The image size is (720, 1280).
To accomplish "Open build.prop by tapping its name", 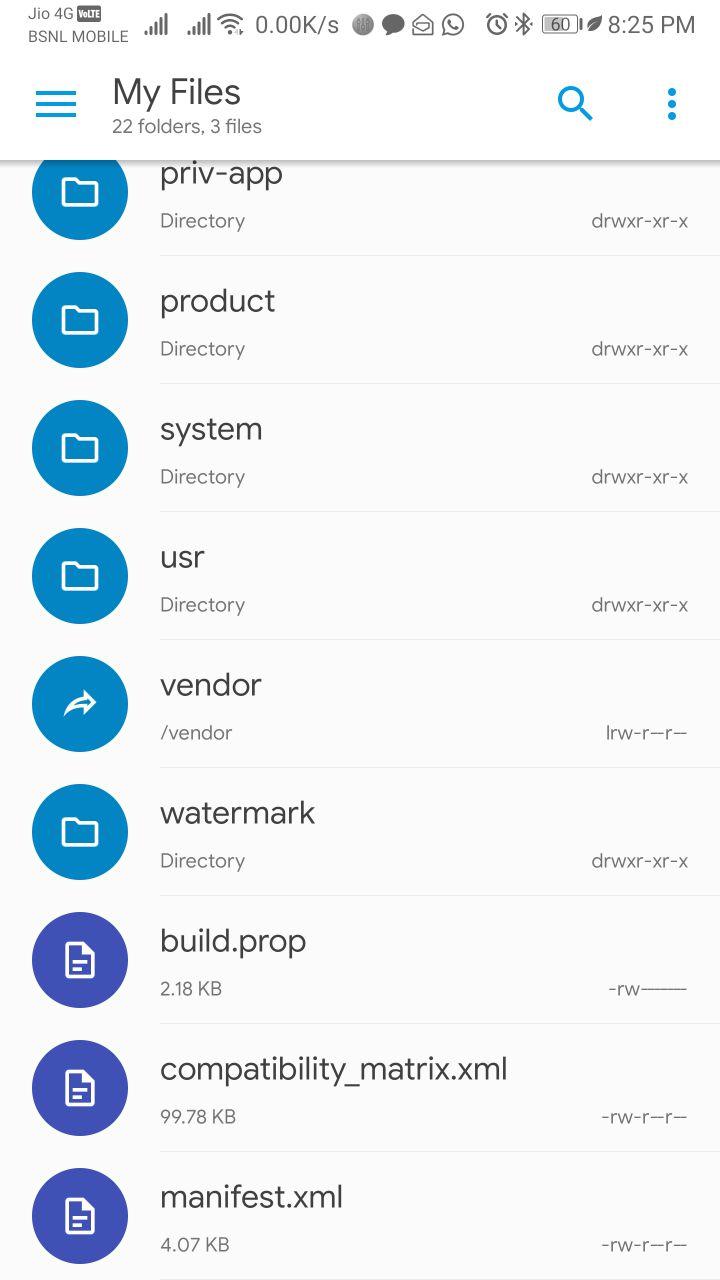I will pos(233,941).
